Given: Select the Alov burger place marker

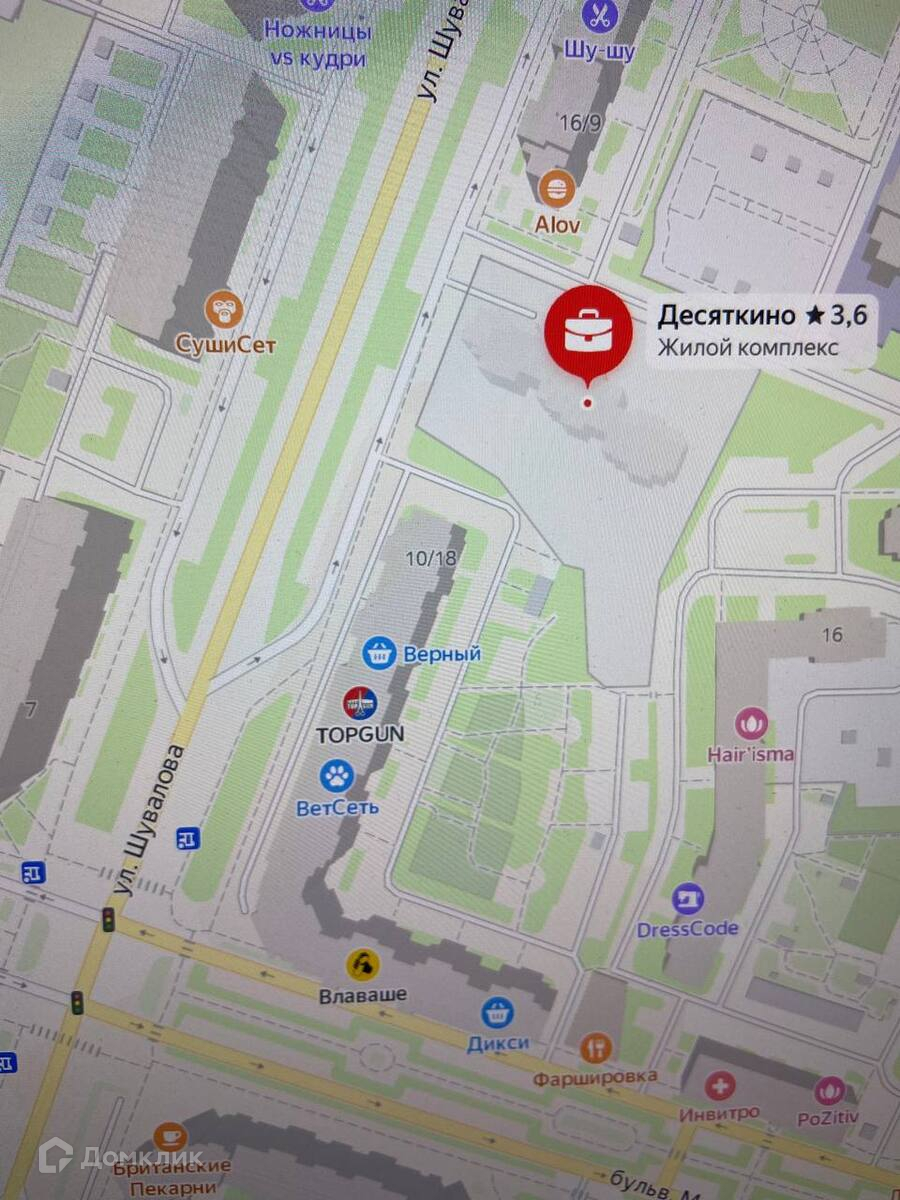Looking at the screenshot, I should coord(557,189).
